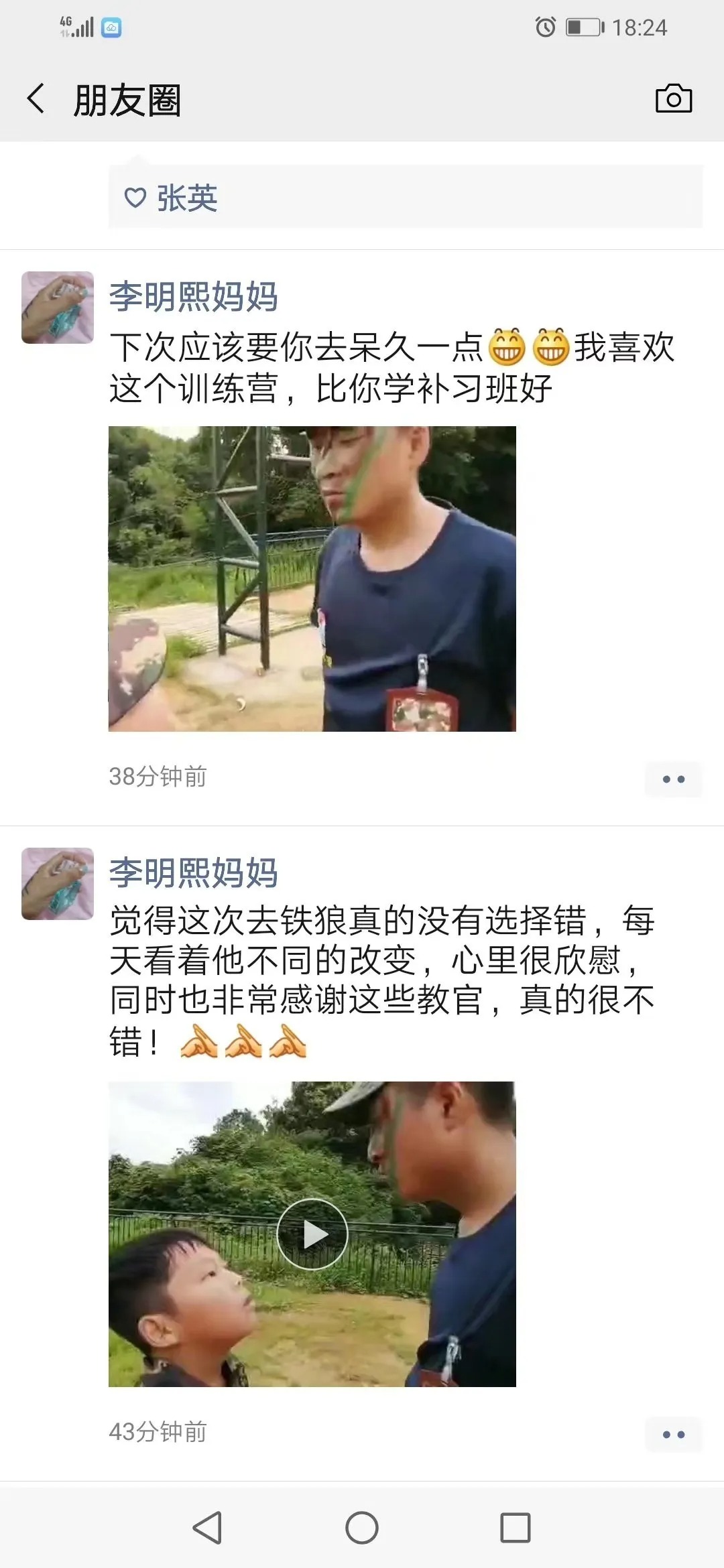This screenshot has height=1568, width=724.
Task: Open 张英's profile from the likes row
Action: click(x=186, y=198)
